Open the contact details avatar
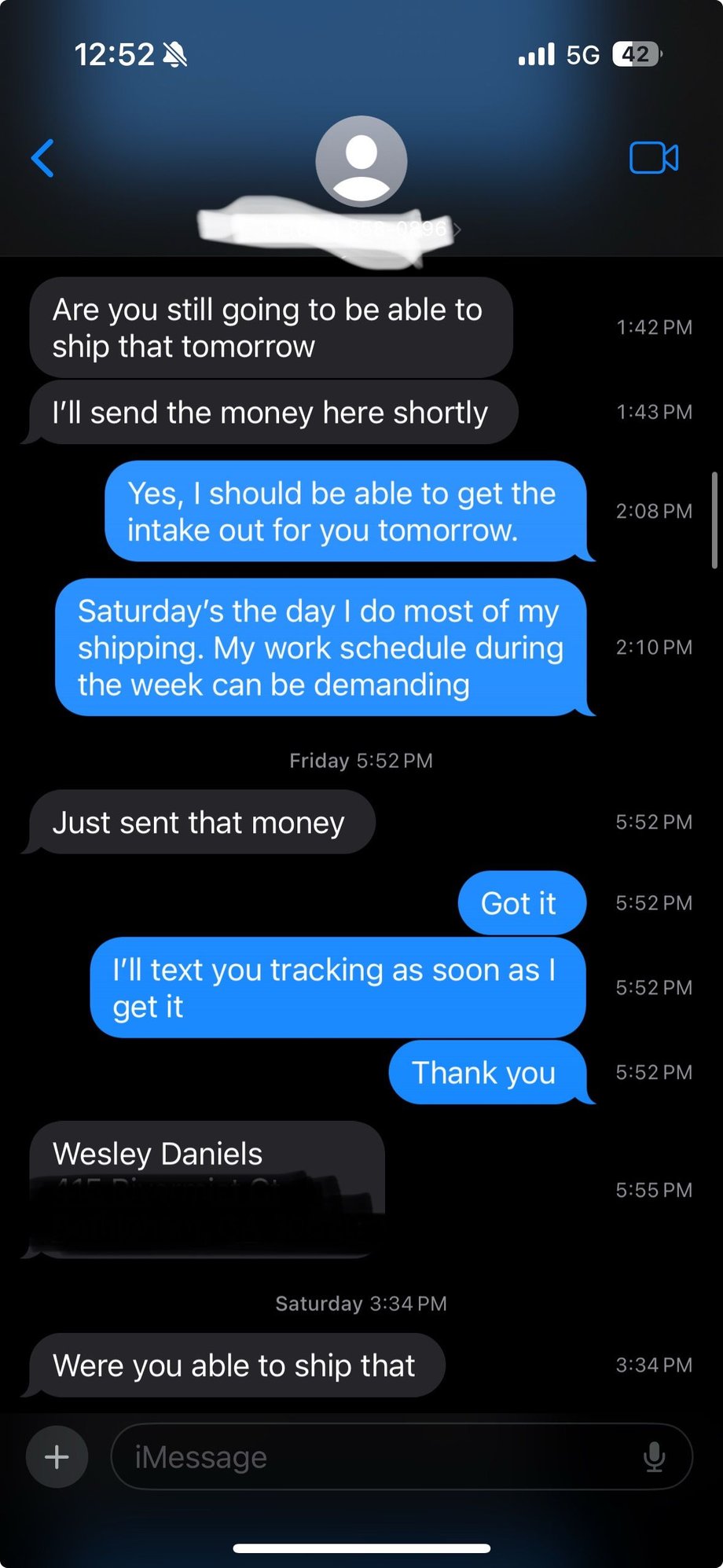 tap(361, 161)
